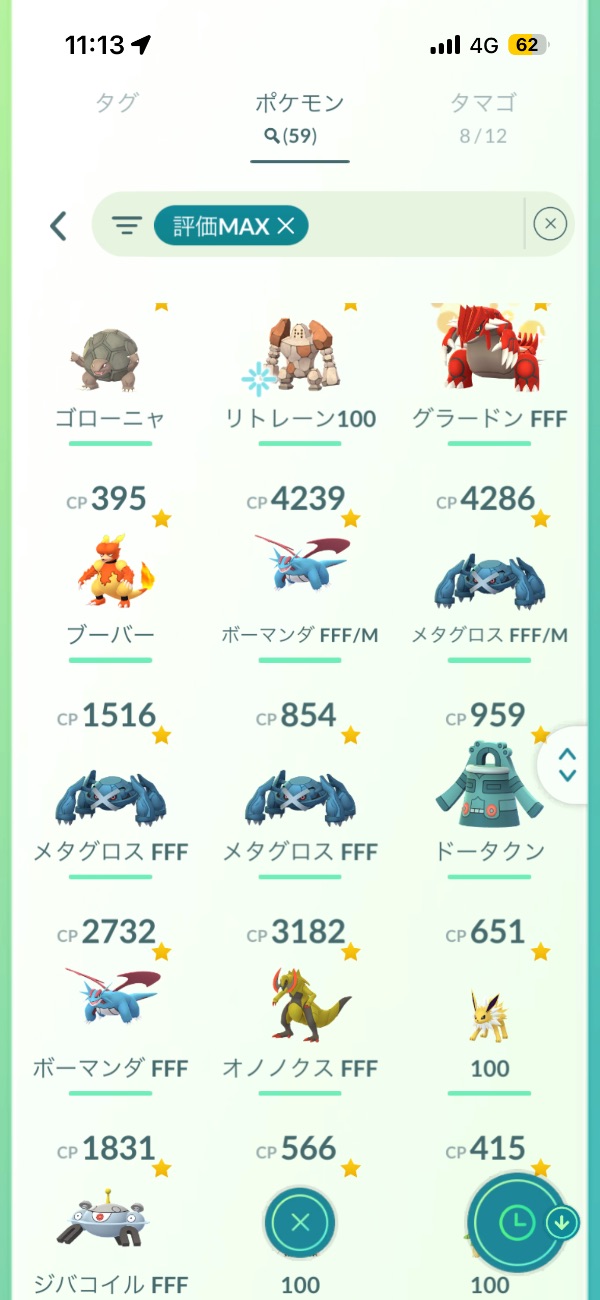Viewport: 600px width, 1300px height.
Task: Go back with the left arrow
Action: (x=59, y=226)
